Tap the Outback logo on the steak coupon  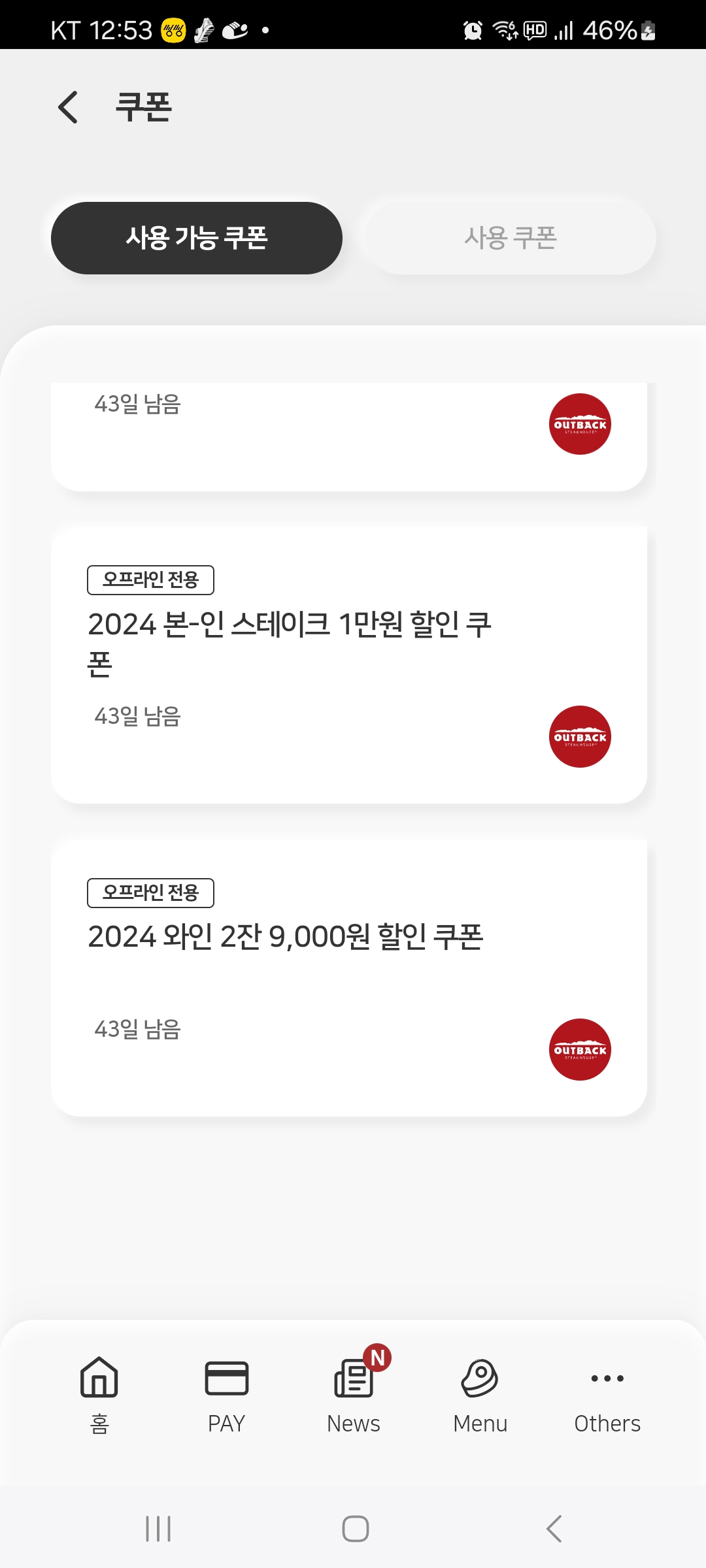click(x=579, y=736)
